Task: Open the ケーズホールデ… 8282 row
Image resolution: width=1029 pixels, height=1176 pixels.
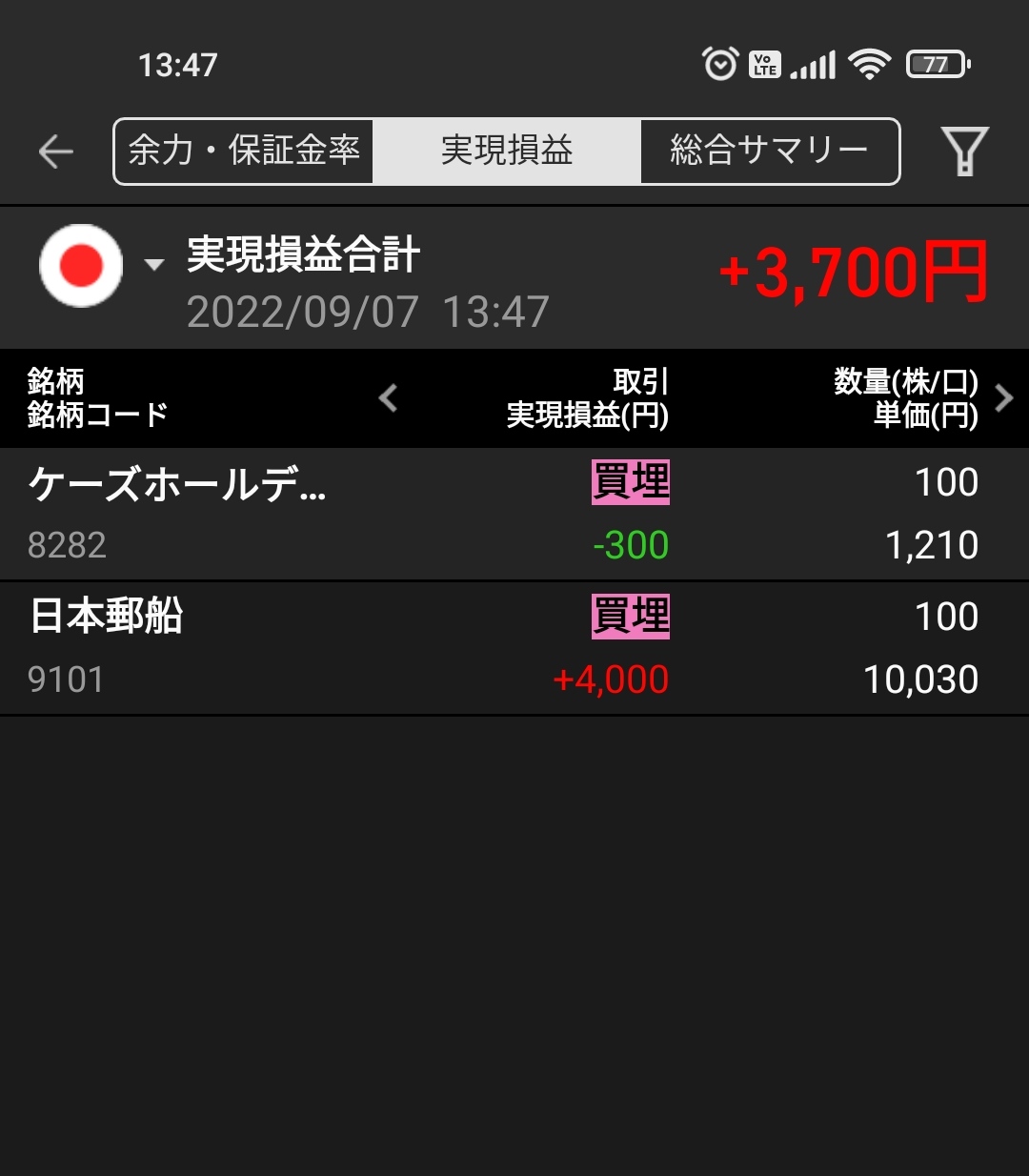Action: 514,514
